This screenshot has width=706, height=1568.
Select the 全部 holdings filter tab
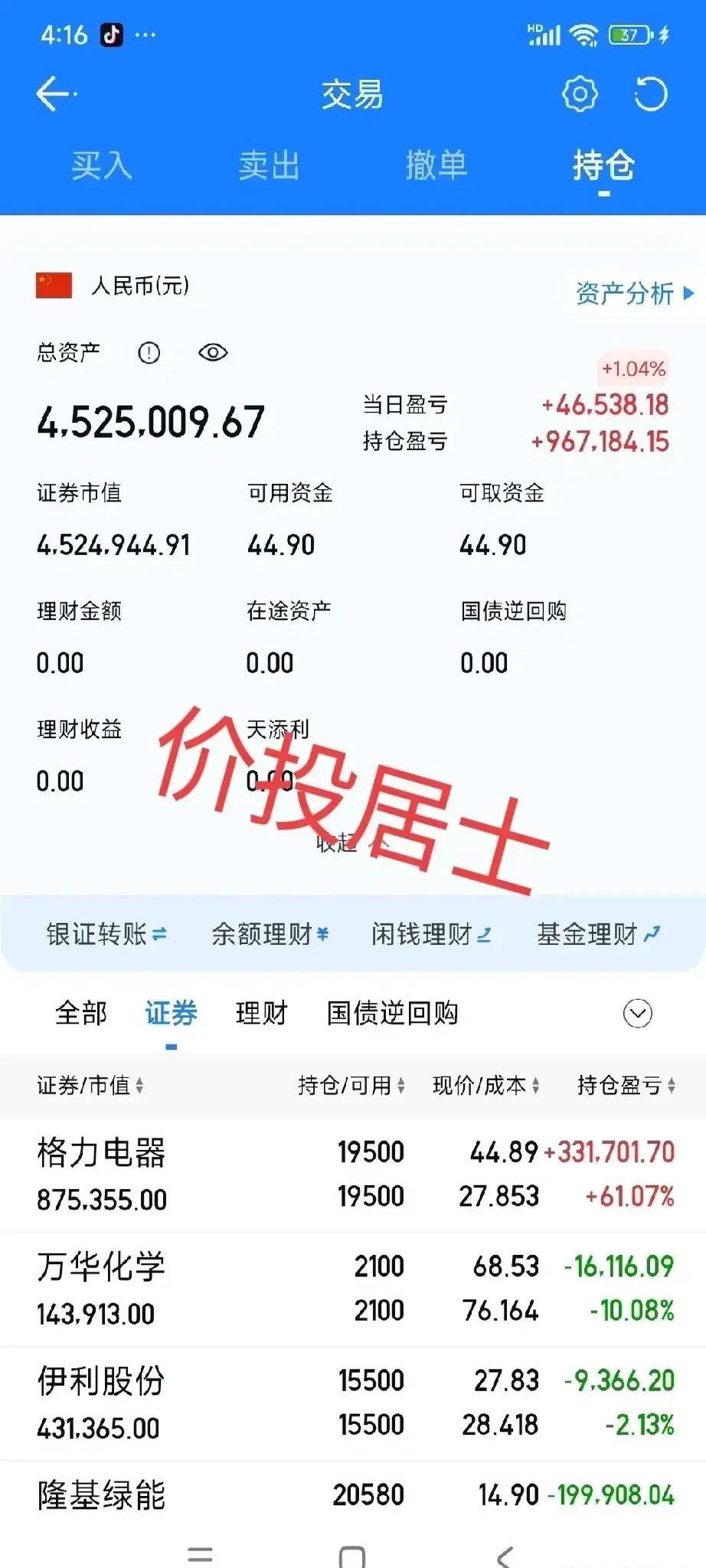click(x=81, y=1012)
